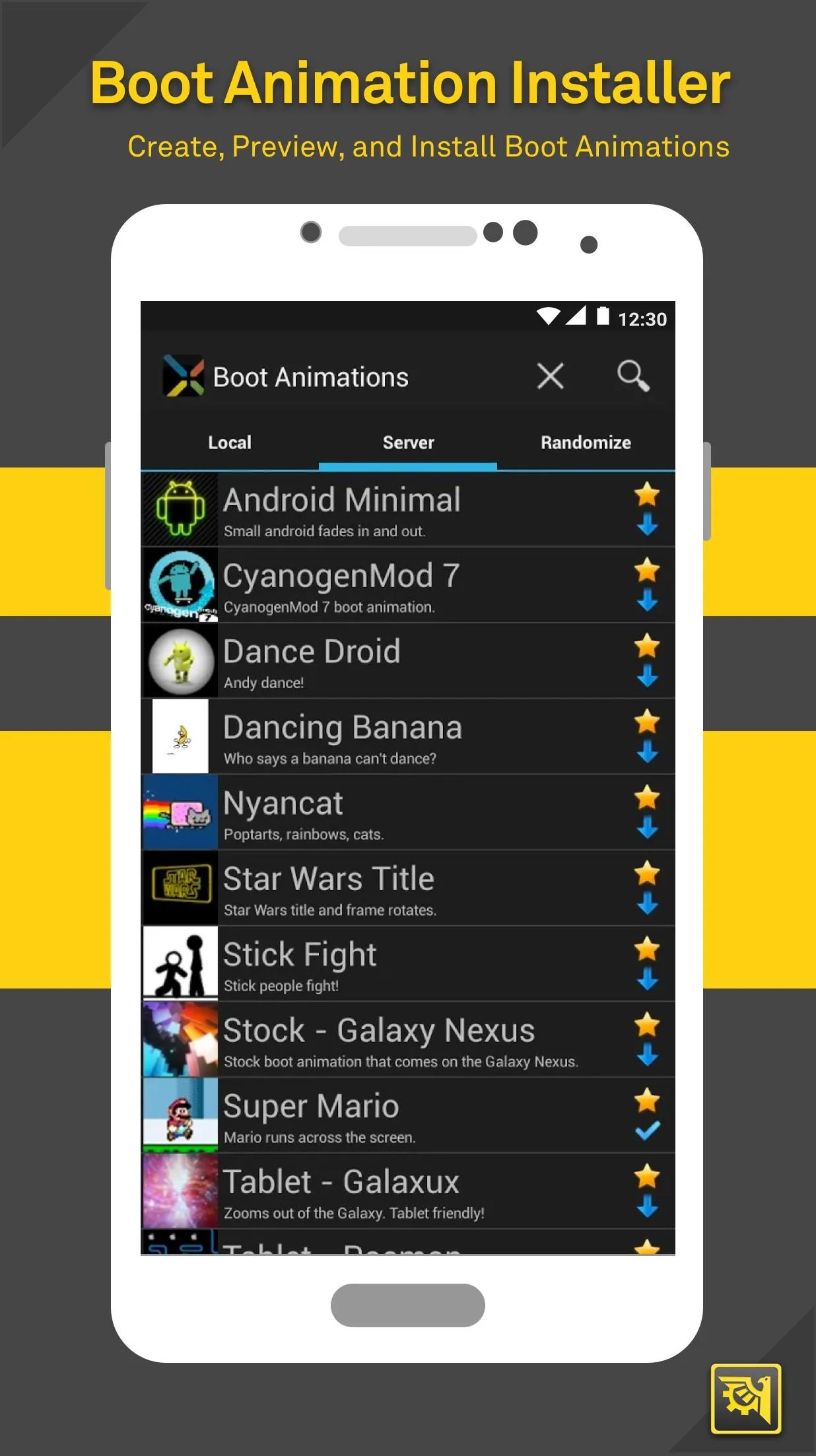Open the search function in Boot Animations
This screenshot has width=816, height=1456.
[632, 376]
